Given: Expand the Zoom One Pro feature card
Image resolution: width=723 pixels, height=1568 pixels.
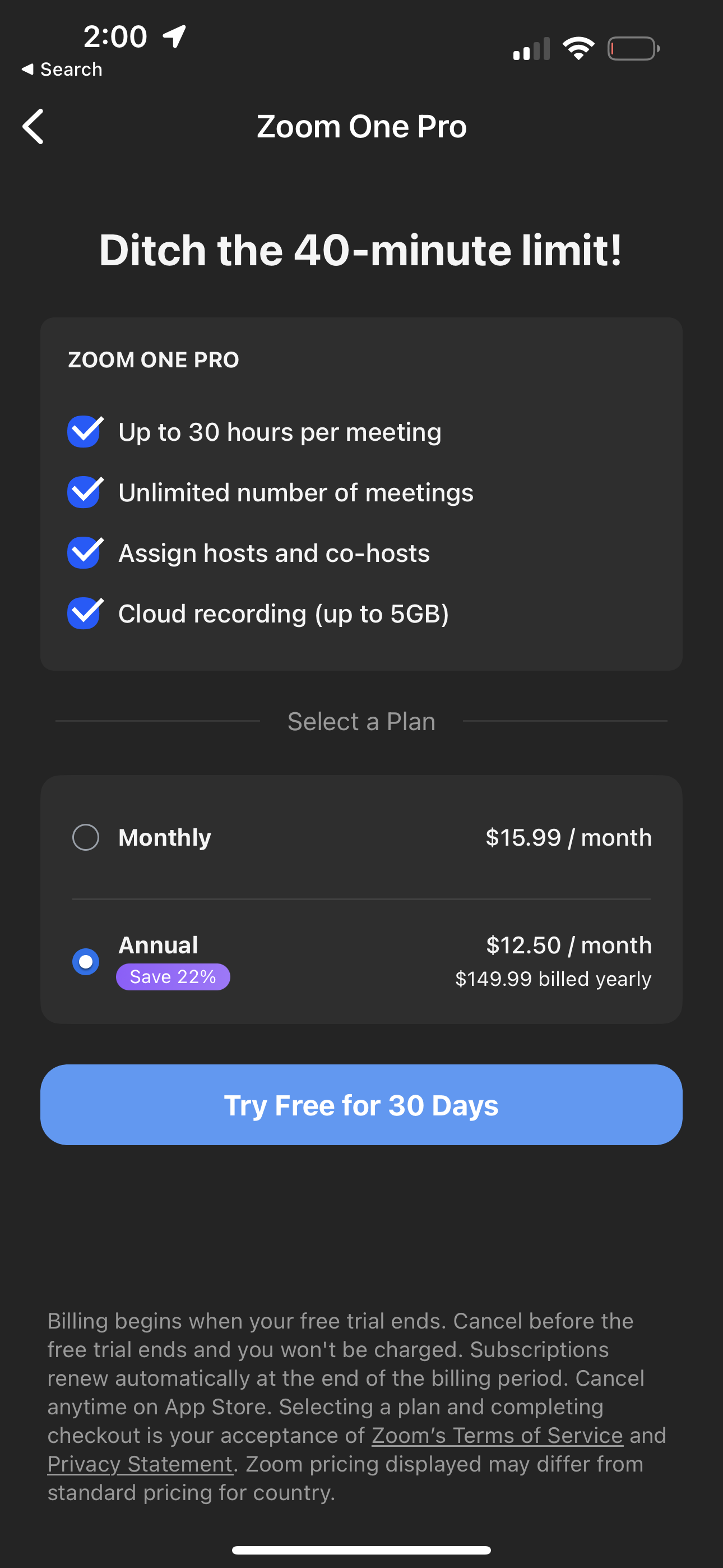Looking at the screenshot, I should [x=361, y=492].
